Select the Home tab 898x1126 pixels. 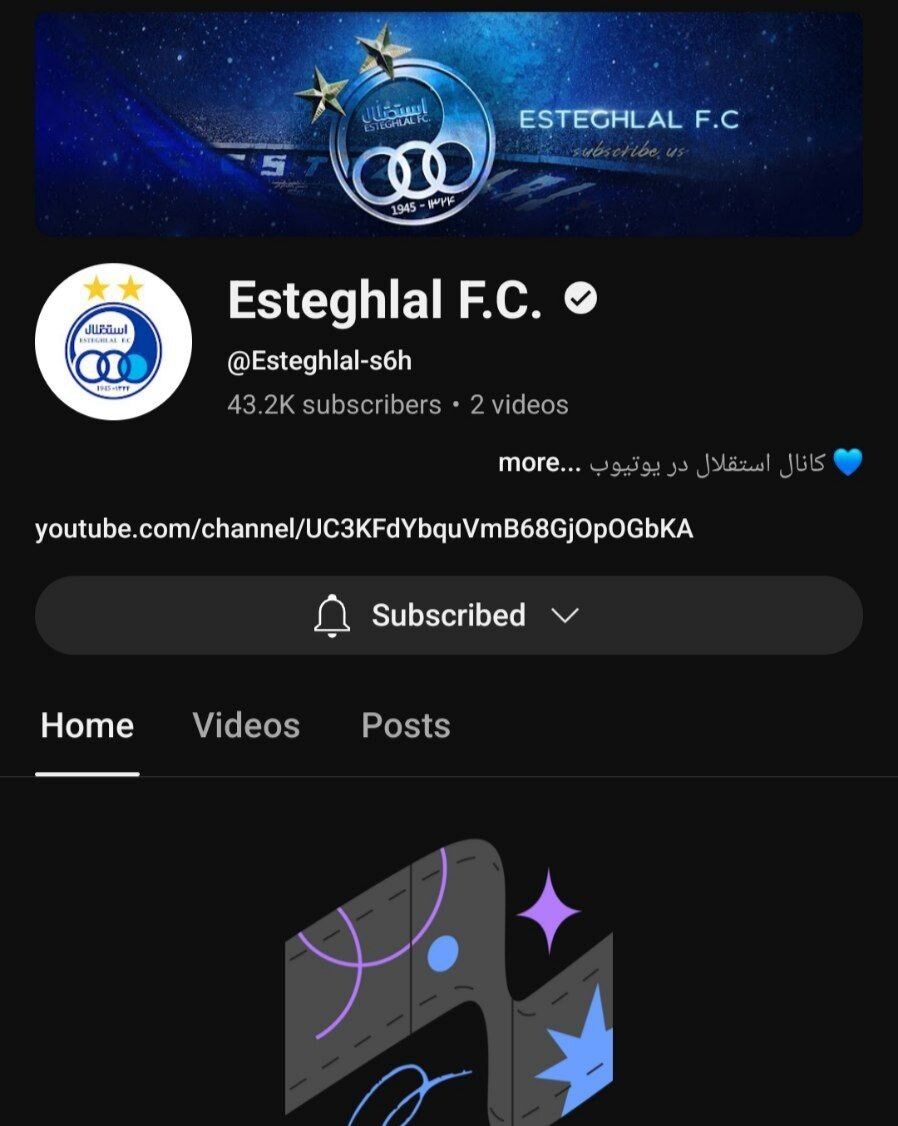tap(87, 725)
